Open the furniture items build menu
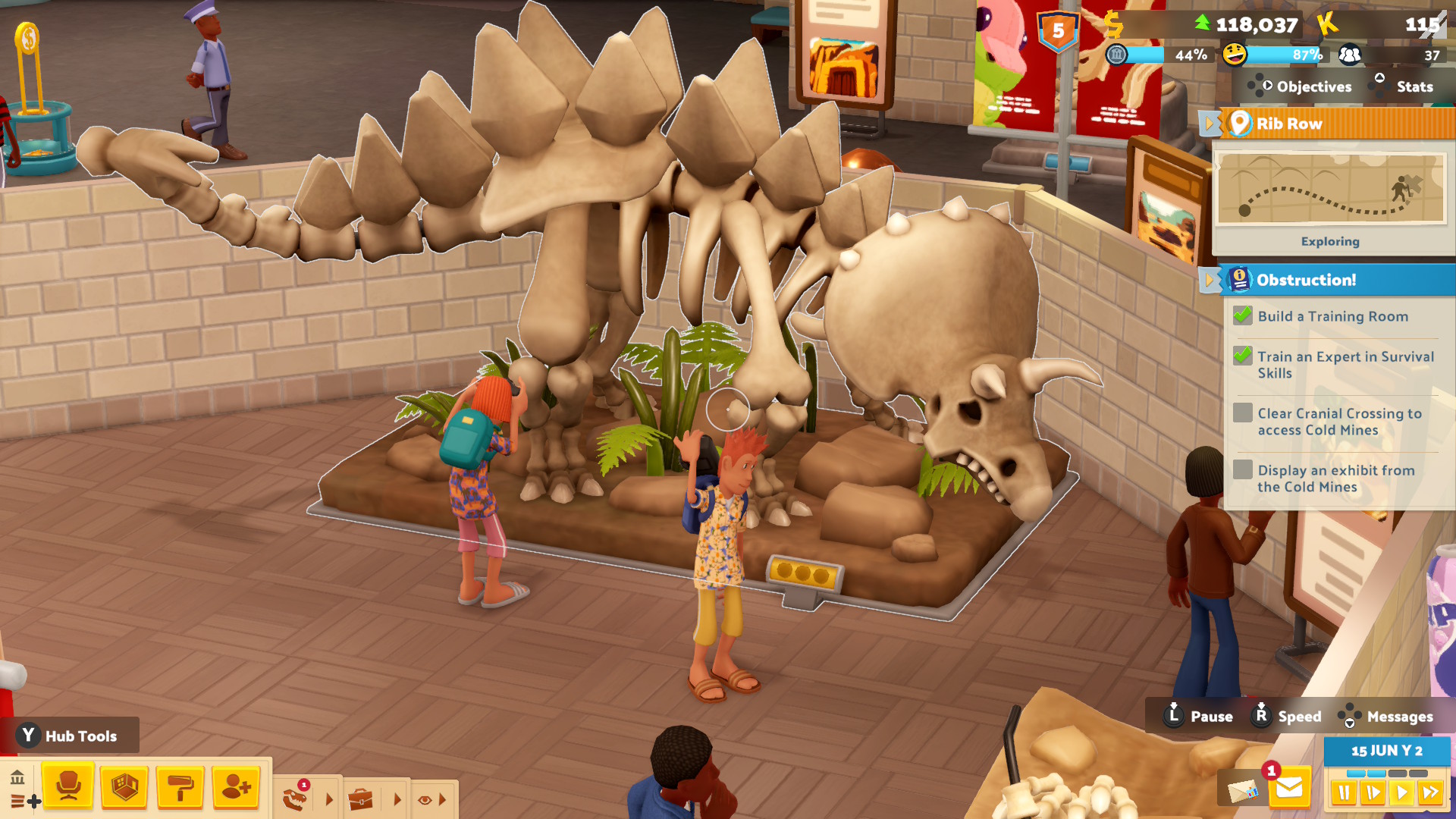This screenshot has width=1456, height=819. point(68,787)
